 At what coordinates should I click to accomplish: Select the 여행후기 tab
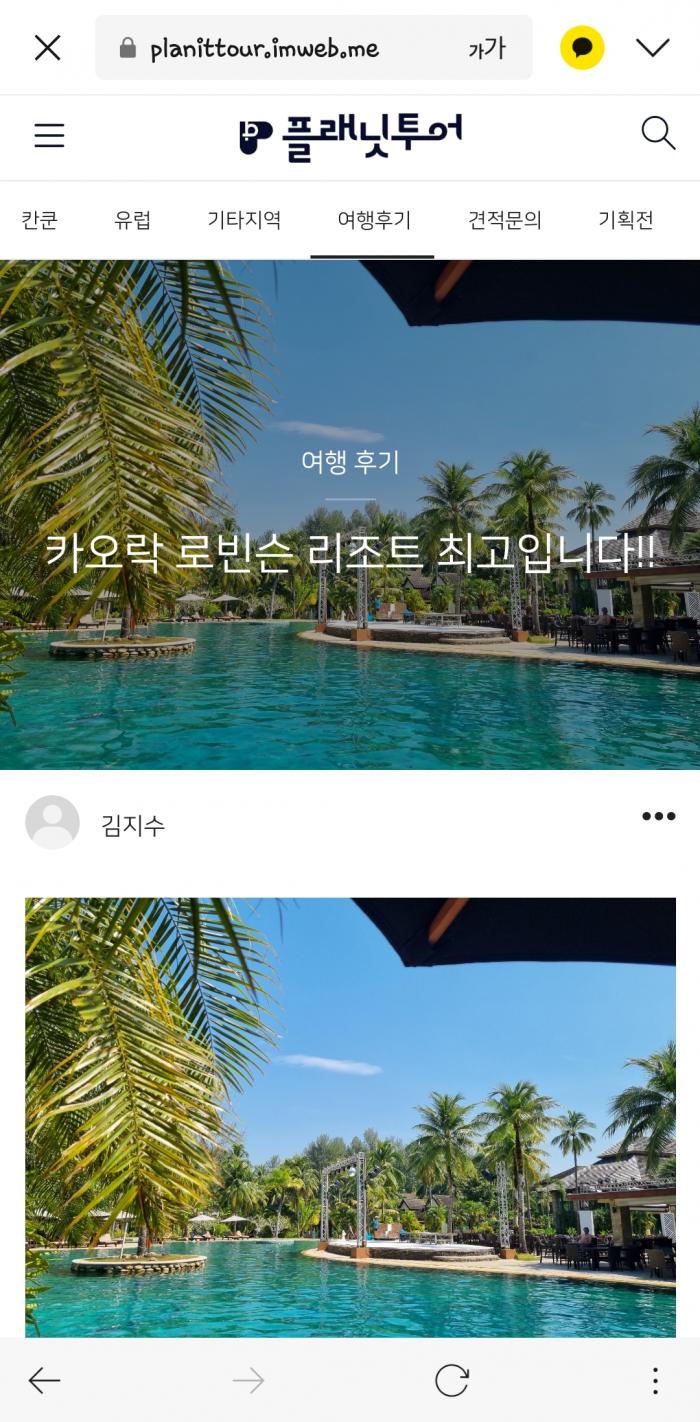point(373,220)
